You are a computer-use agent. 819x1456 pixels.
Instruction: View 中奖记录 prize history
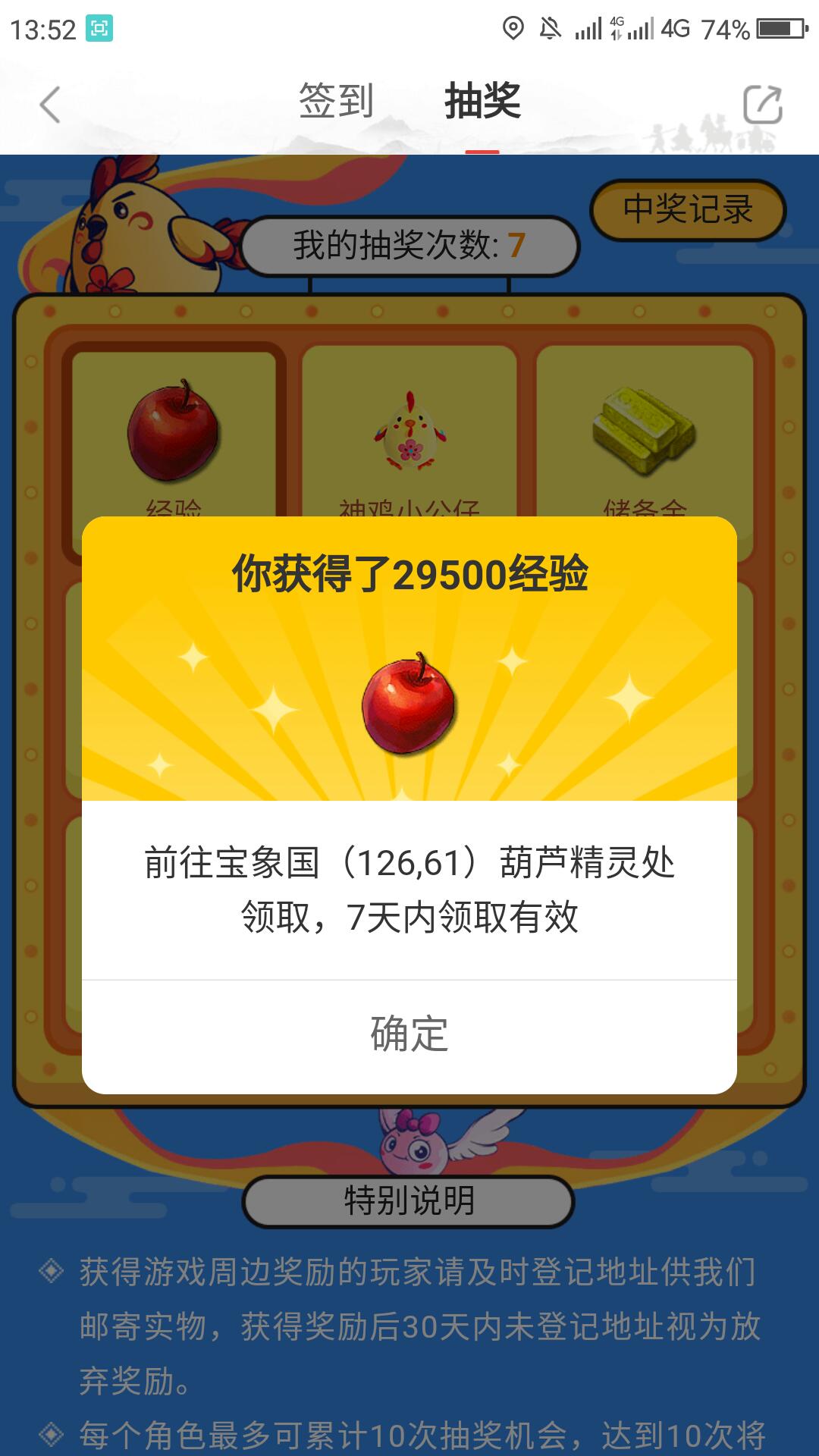pyautogui.click(x=688, y=210)
